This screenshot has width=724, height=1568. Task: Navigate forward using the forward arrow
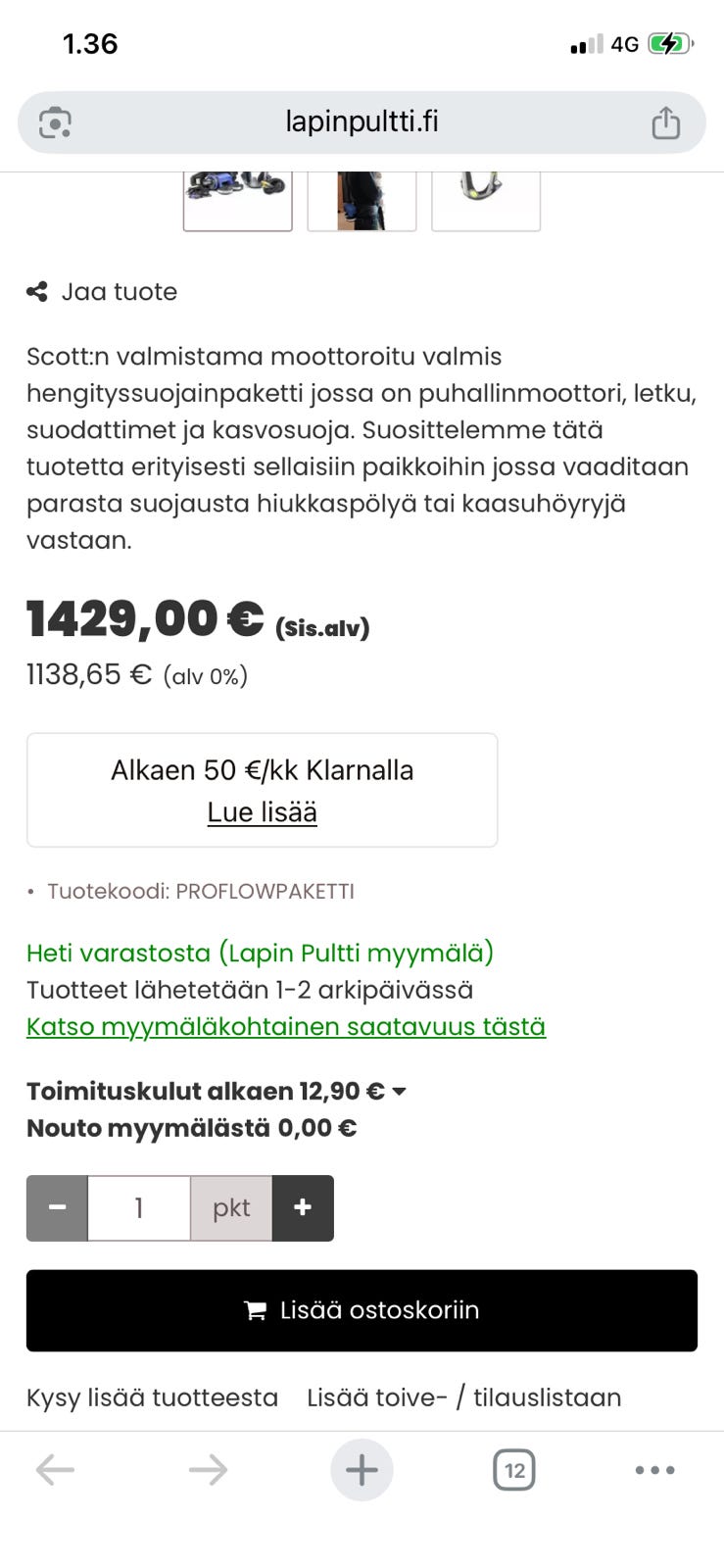point(209,1469)
